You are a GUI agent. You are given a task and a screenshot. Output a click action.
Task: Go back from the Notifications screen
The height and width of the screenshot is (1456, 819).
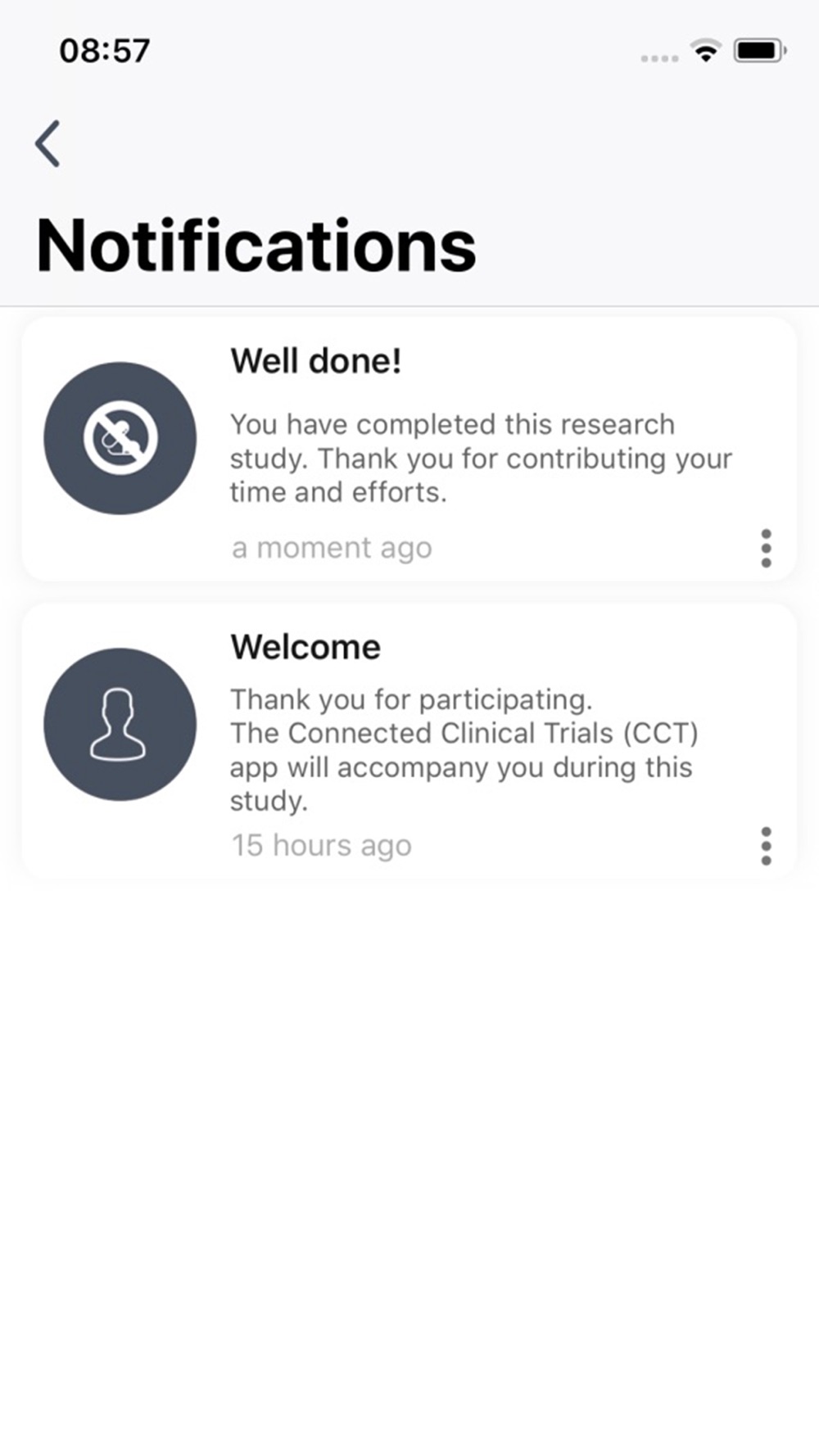coord(48,143)
